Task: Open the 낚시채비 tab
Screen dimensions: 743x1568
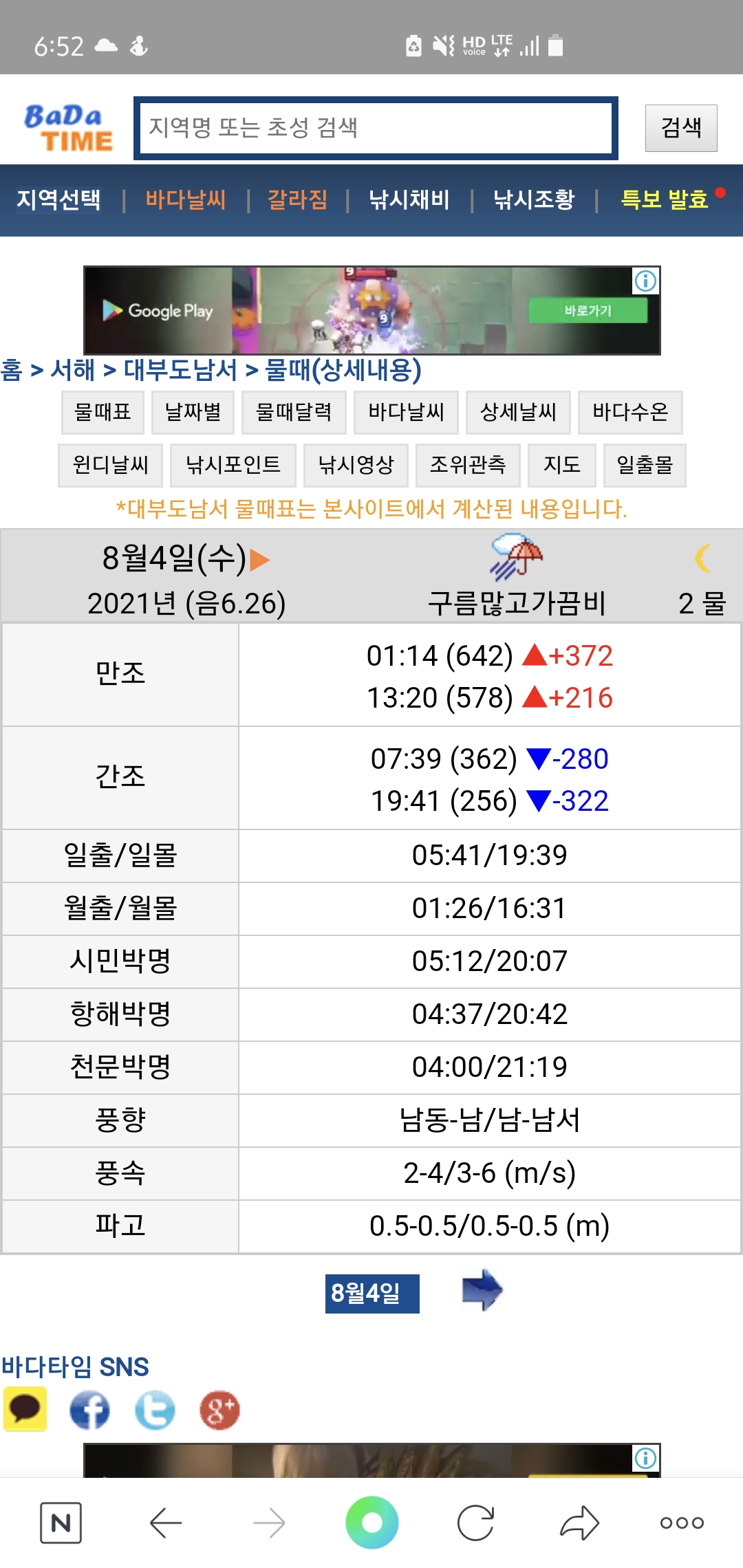Action: [409, 200]
